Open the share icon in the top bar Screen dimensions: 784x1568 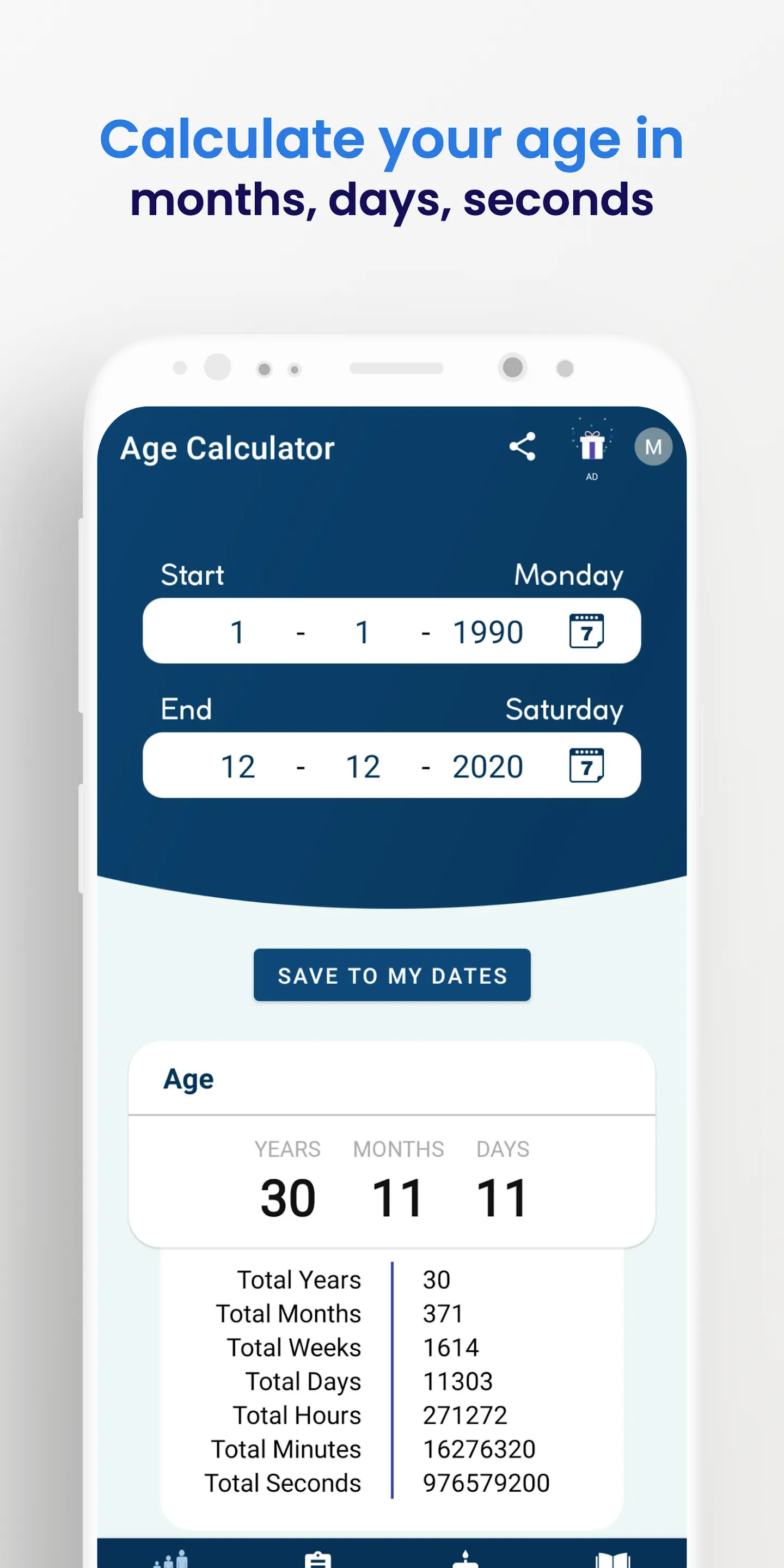522,446
